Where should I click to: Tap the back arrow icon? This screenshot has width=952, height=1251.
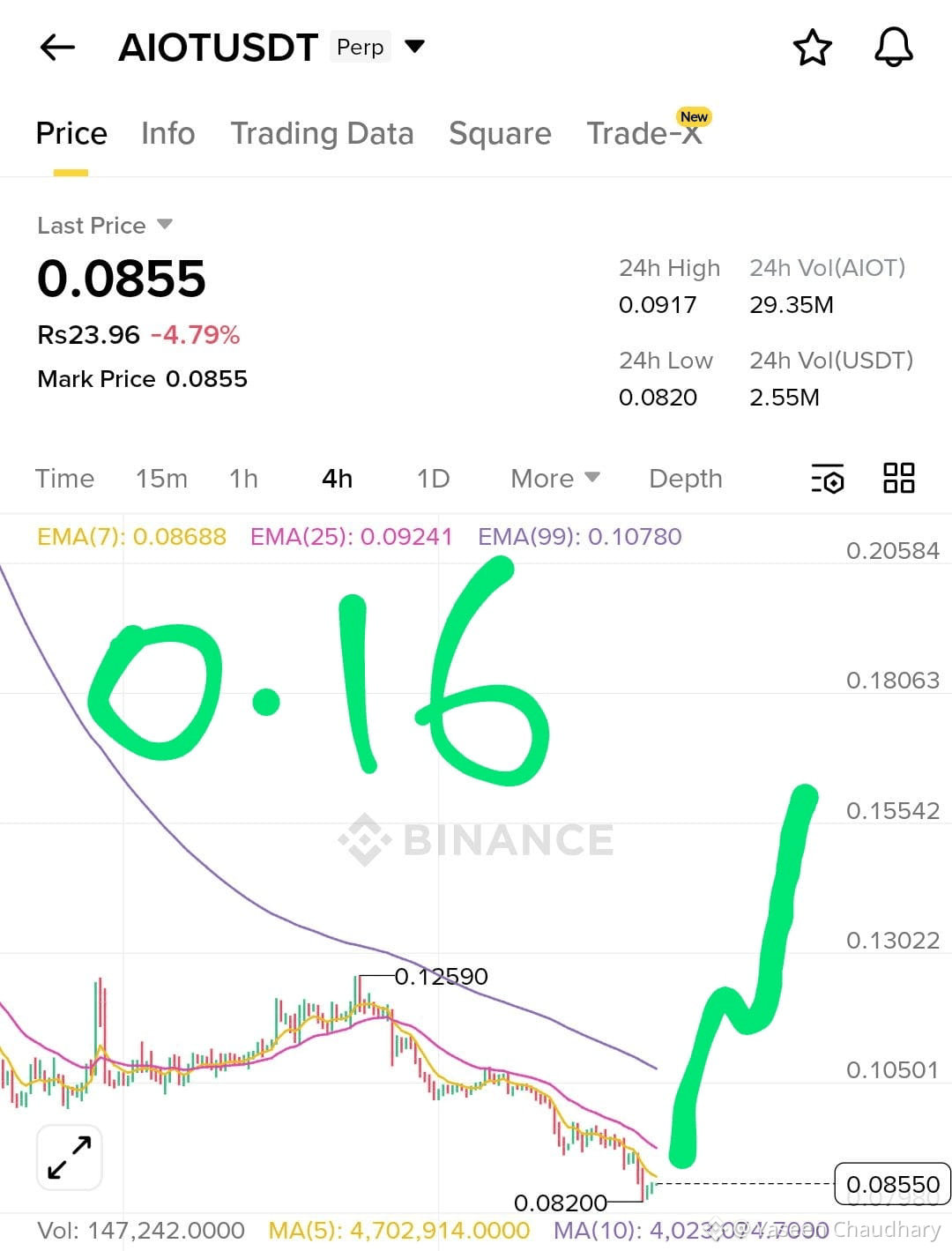pos(56,48)
